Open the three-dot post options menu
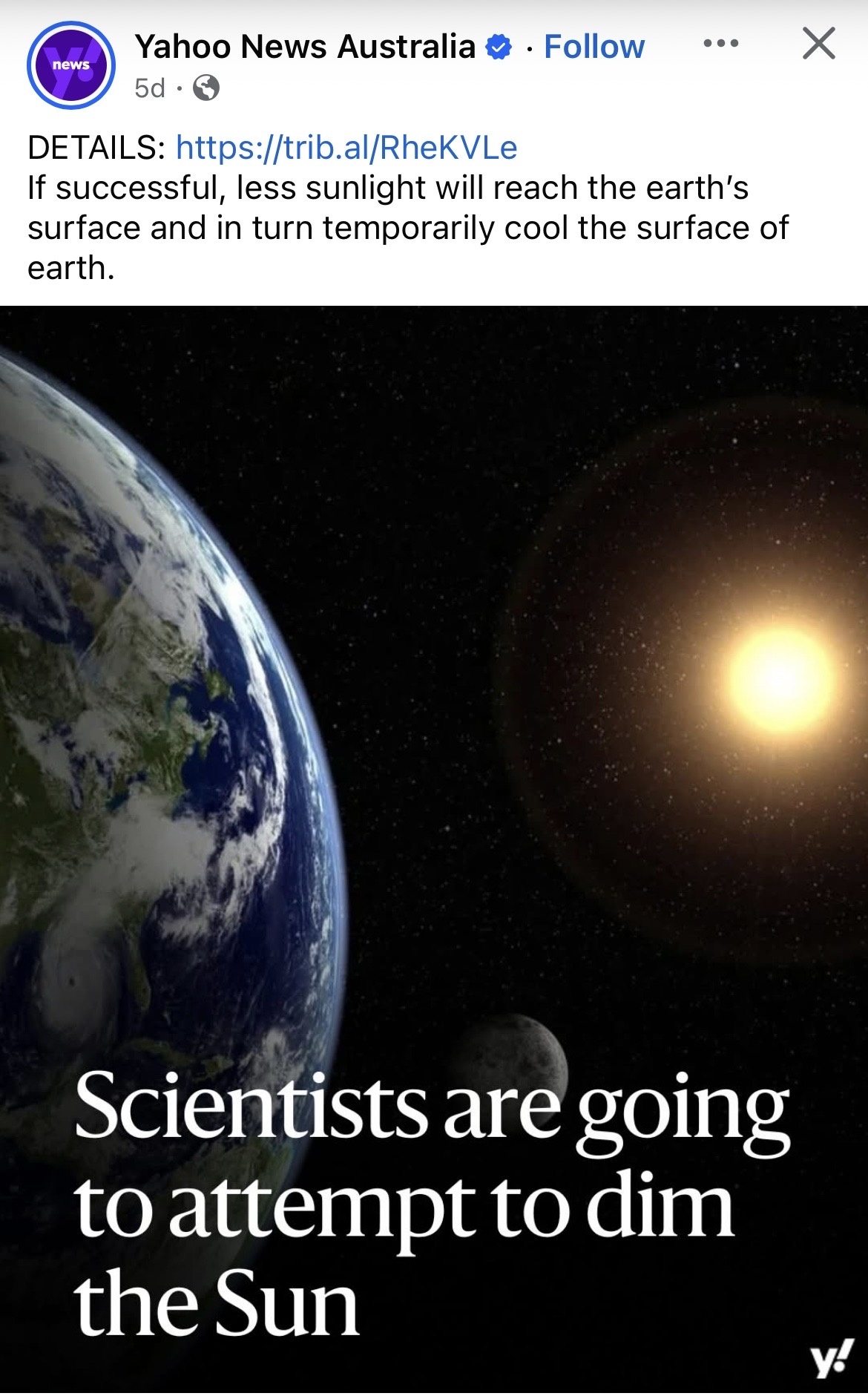 (x=720, y=44)
